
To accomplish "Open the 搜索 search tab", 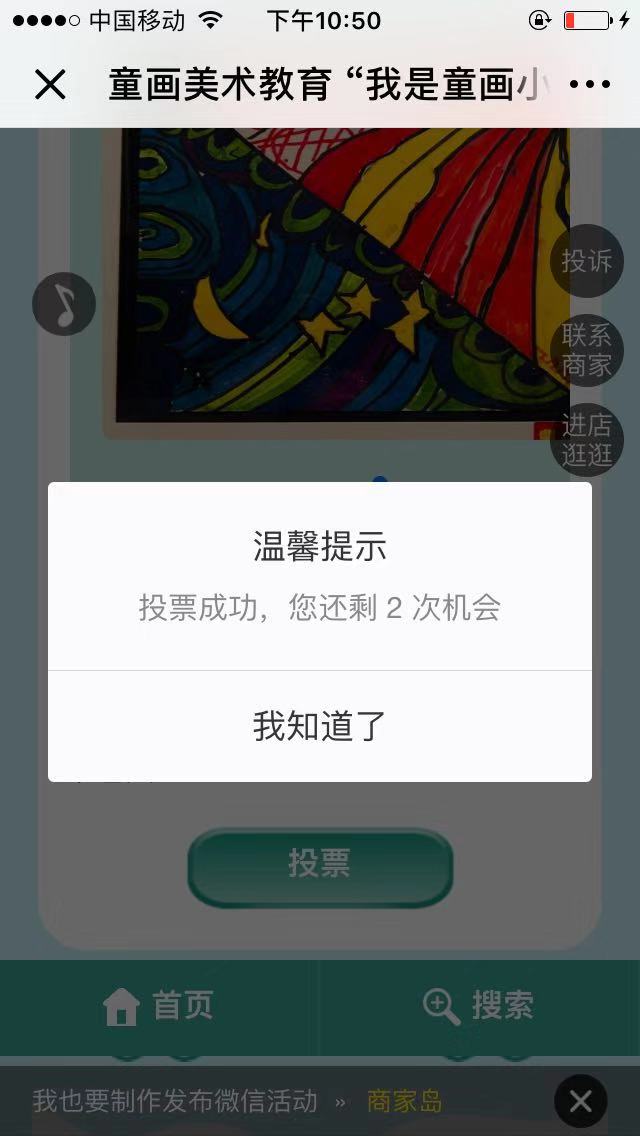I will 478,1006.
